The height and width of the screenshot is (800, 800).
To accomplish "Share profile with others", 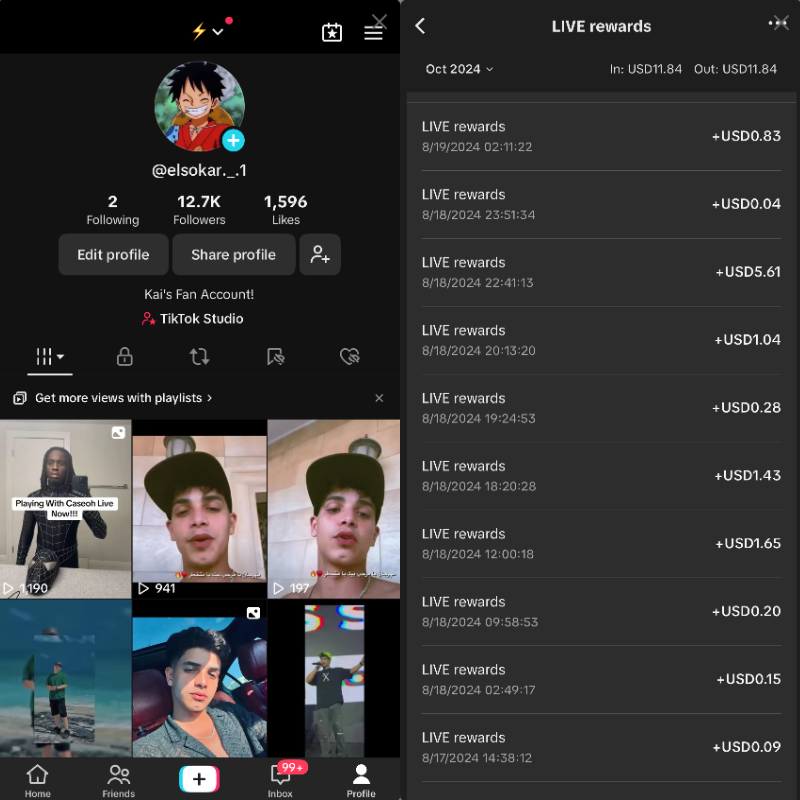I will click(233, 255).
